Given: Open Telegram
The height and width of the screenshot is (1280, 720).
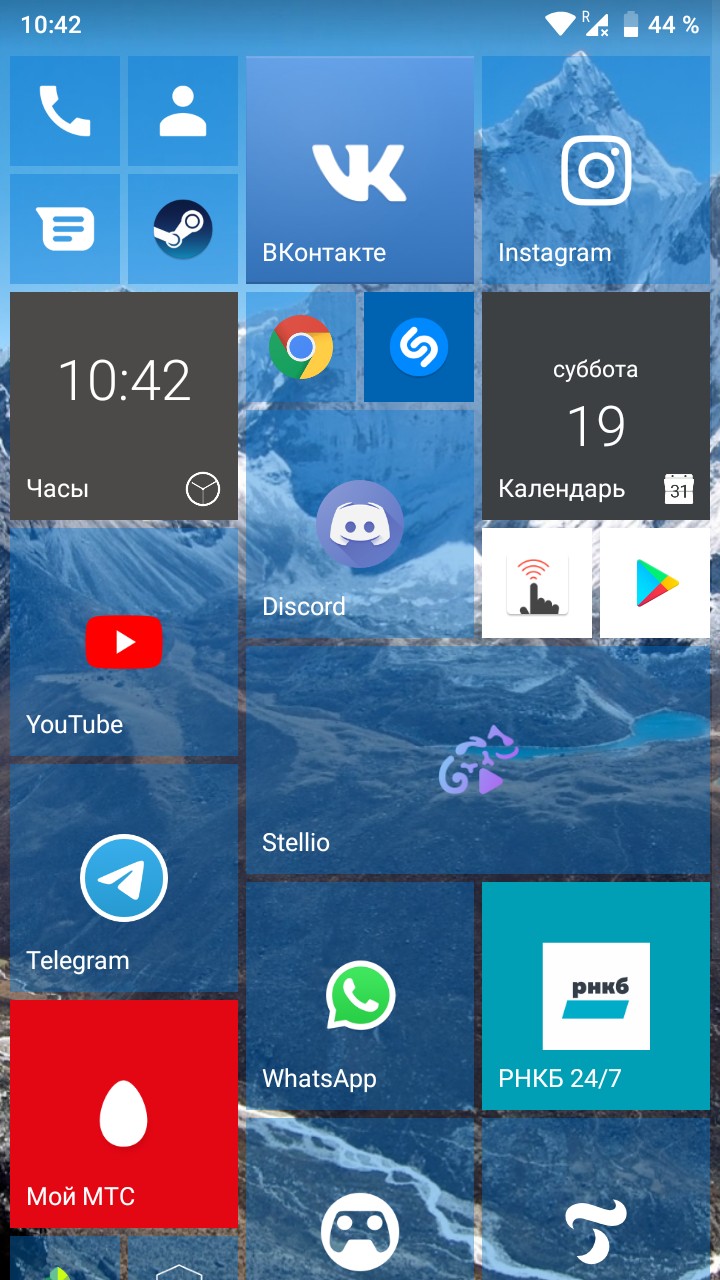Looking at the screenshot, I should pyautogui.click(x=124, y=878).
